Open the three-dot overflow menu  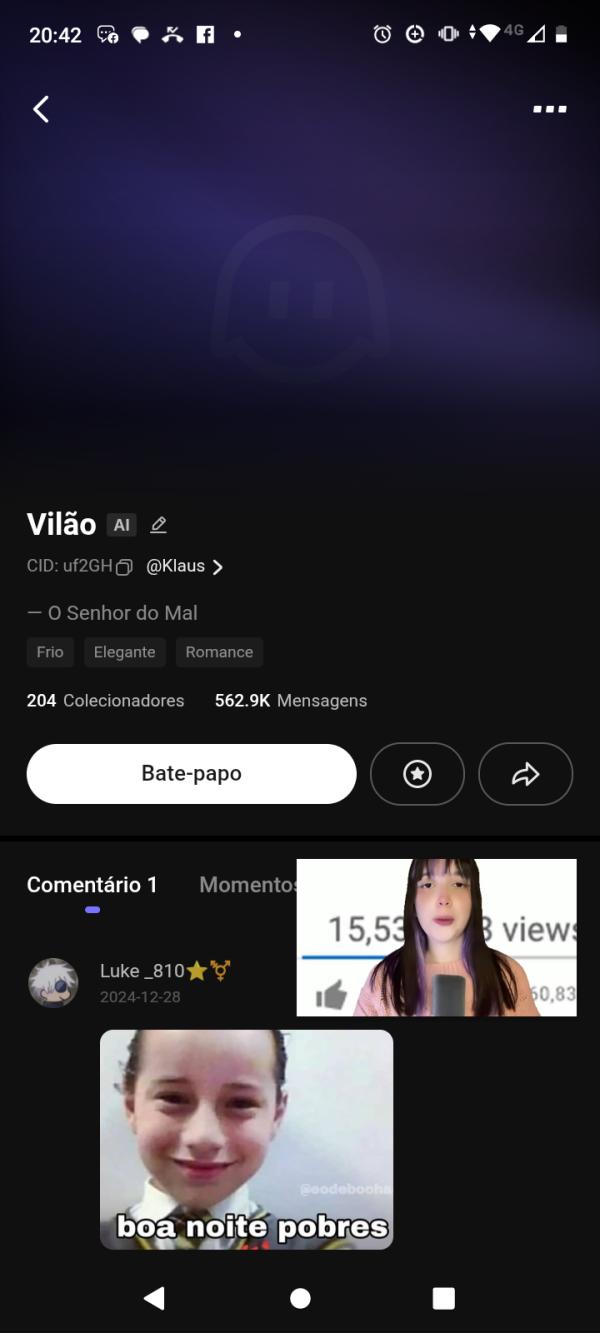pos(549,109)
